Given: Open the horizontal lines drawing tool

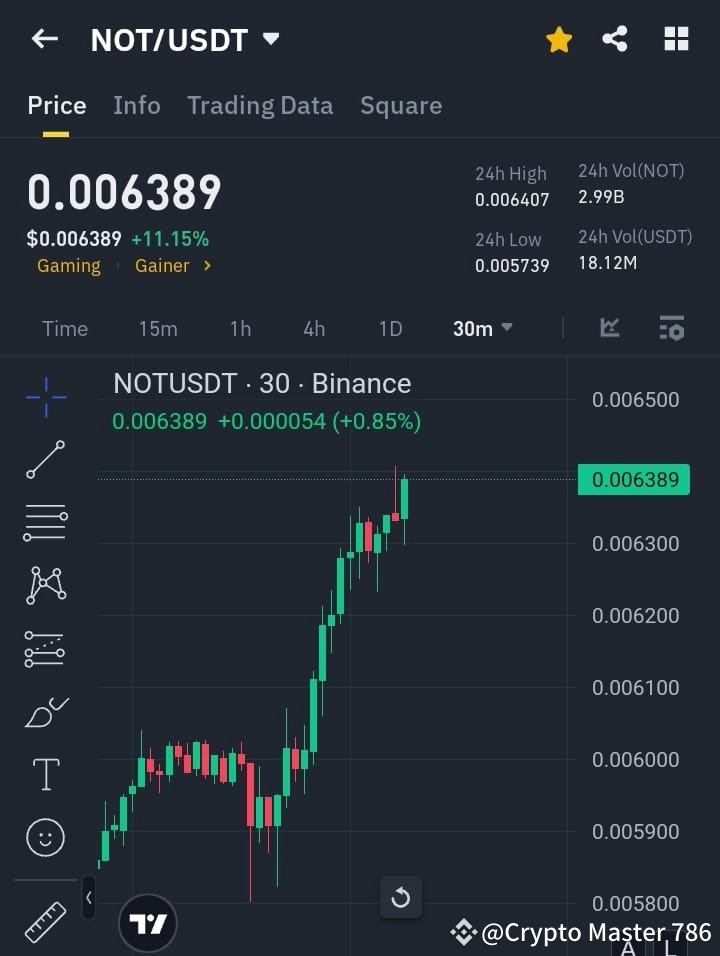Looking at the screenshot, I should point(45,523).
